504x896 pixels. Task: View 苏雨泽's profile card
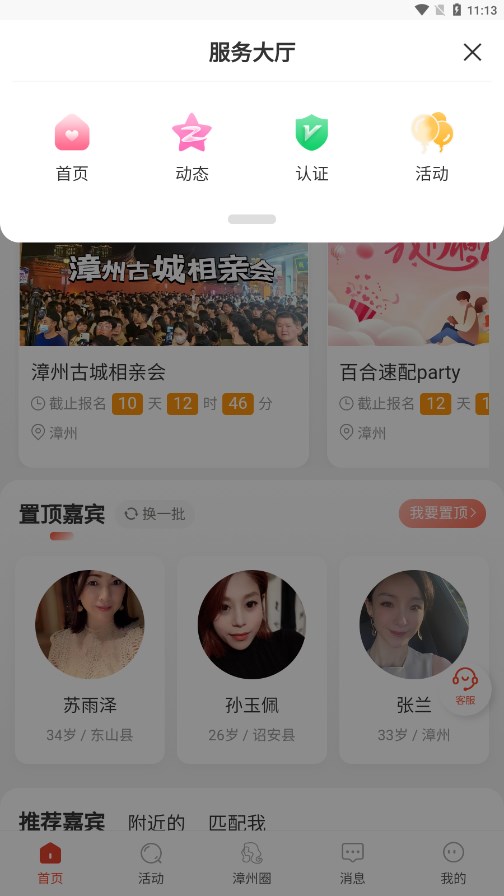(90, 660)
